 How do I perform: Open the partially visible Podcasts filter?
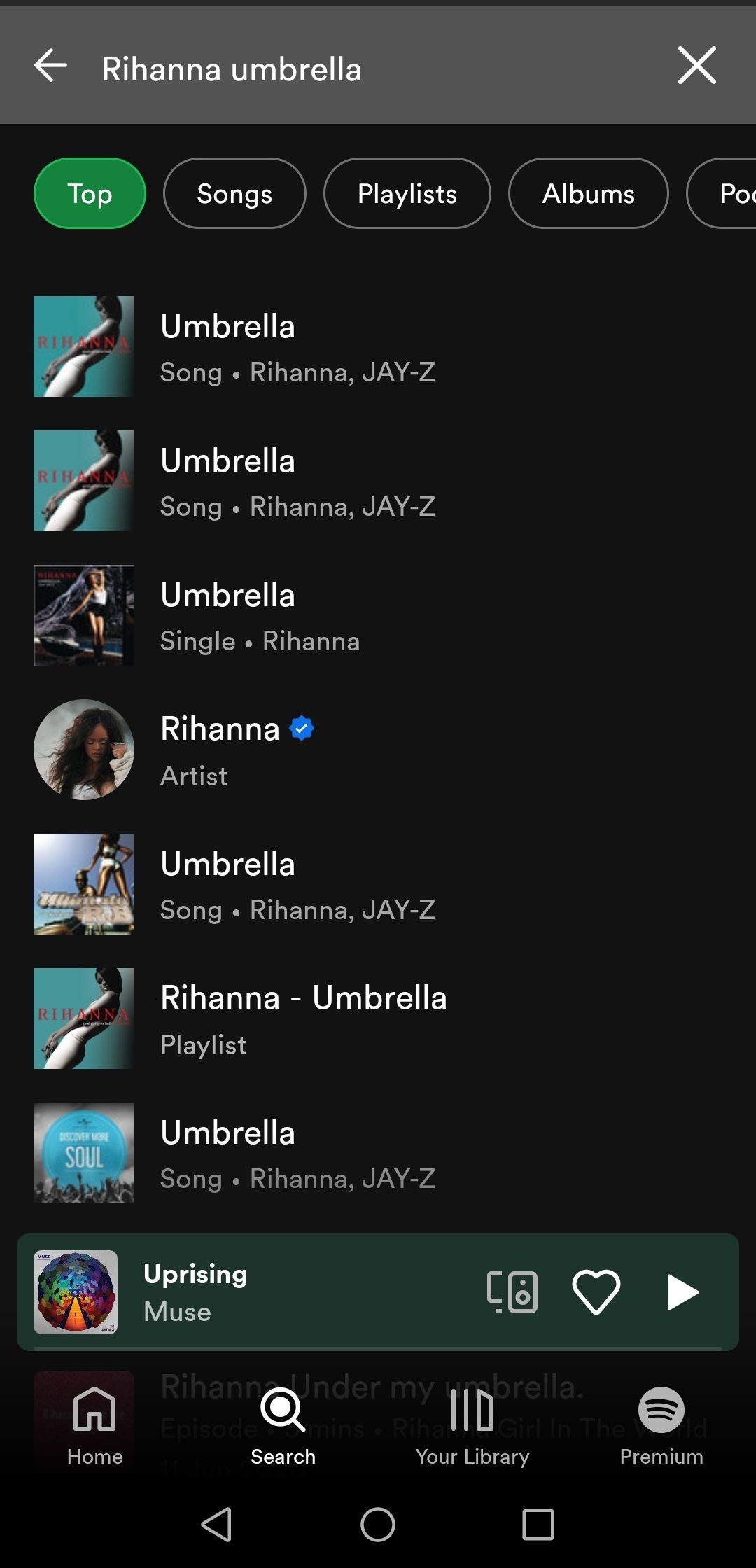[x=735, y=193]
